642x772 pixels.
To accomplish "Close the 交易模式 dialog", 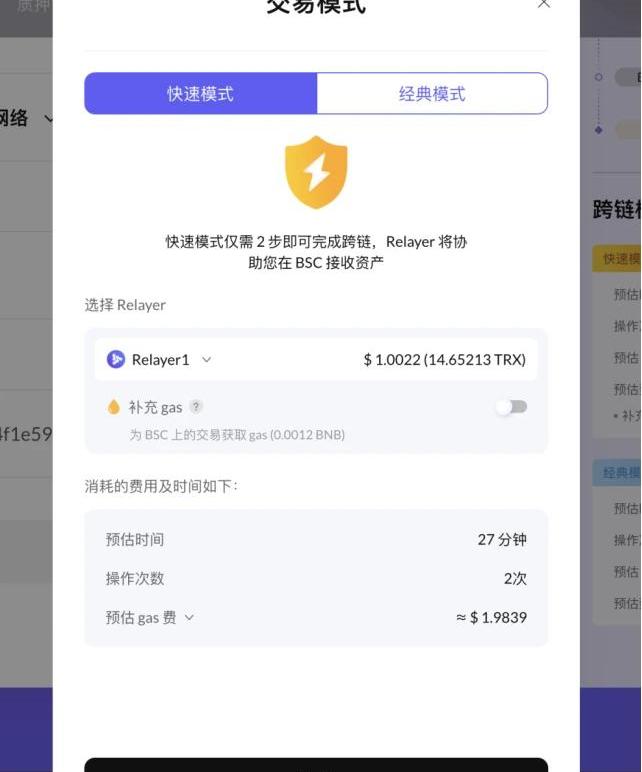I will [x=544, y=4].
